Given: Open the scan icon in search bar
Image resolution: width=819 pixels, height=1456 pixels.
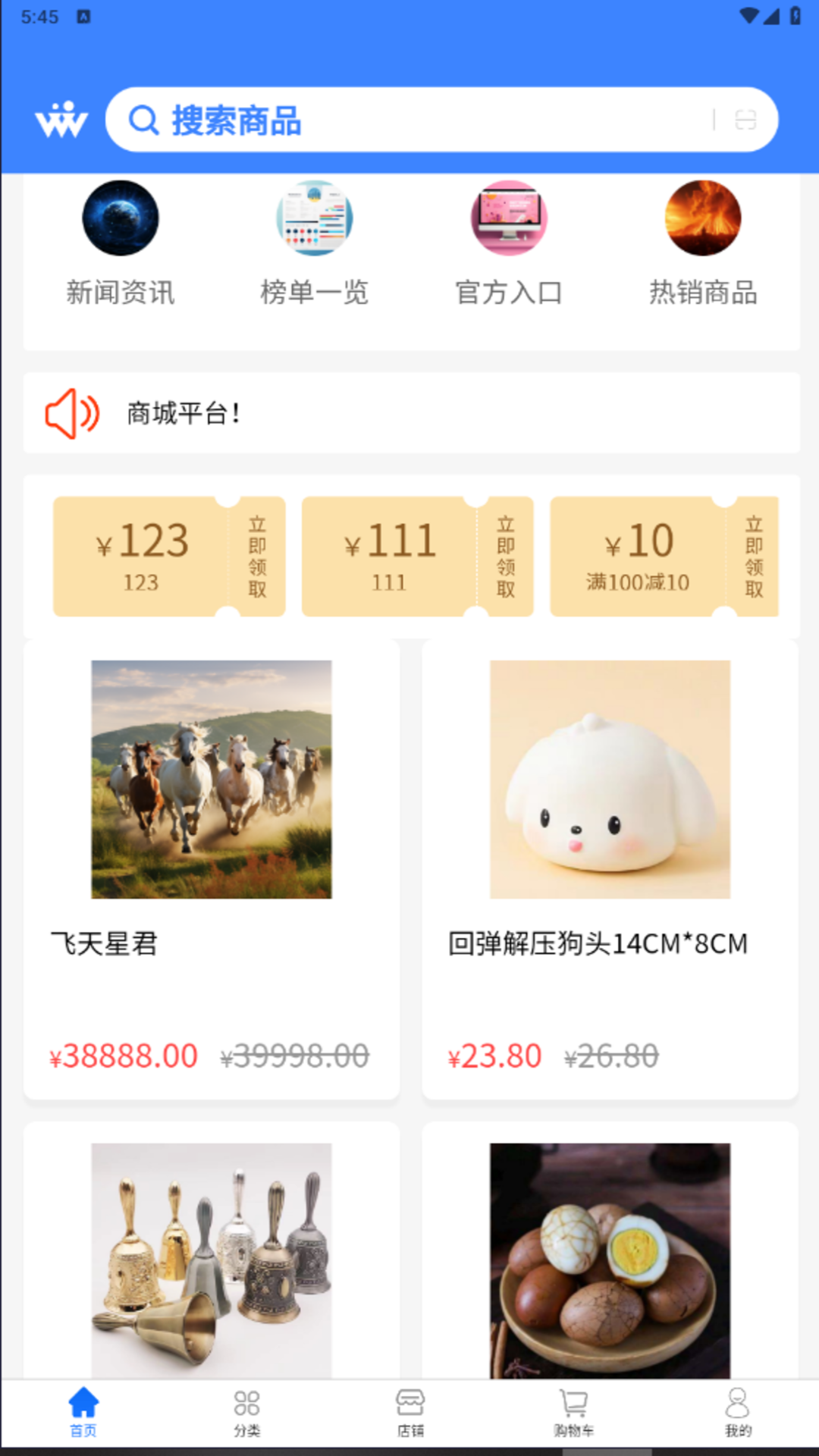Looking at the screenshot, I should (745, 120).
